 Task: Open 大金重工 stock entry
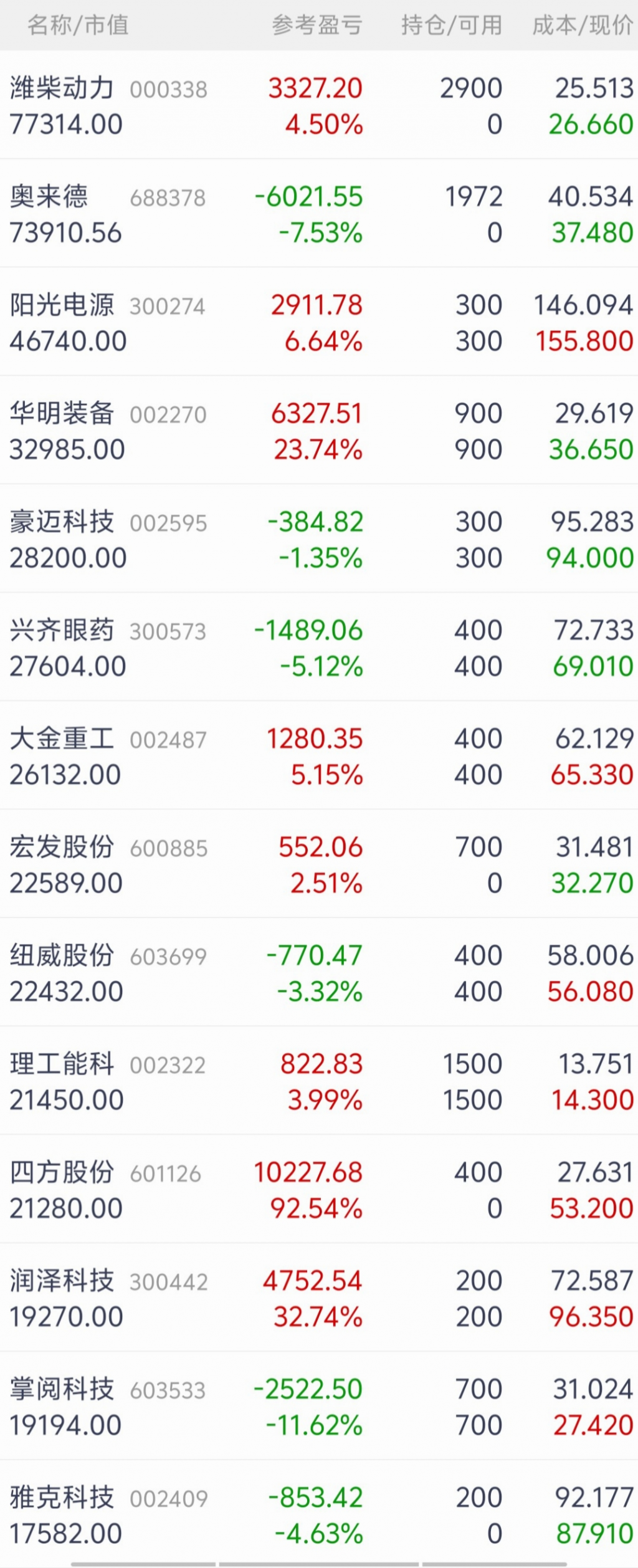tap(319, 757)
